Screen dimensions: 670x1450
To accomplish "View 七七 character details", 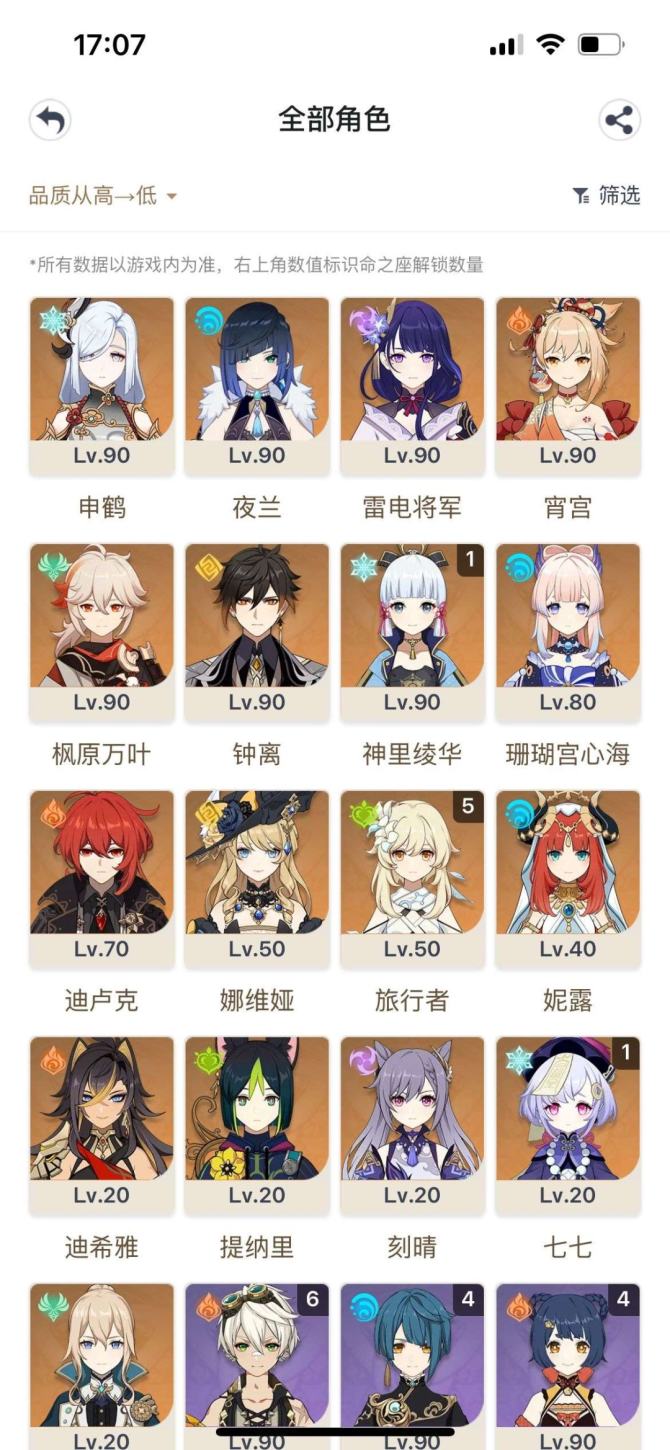I will pyautogui.click(x=567, y=1125).
